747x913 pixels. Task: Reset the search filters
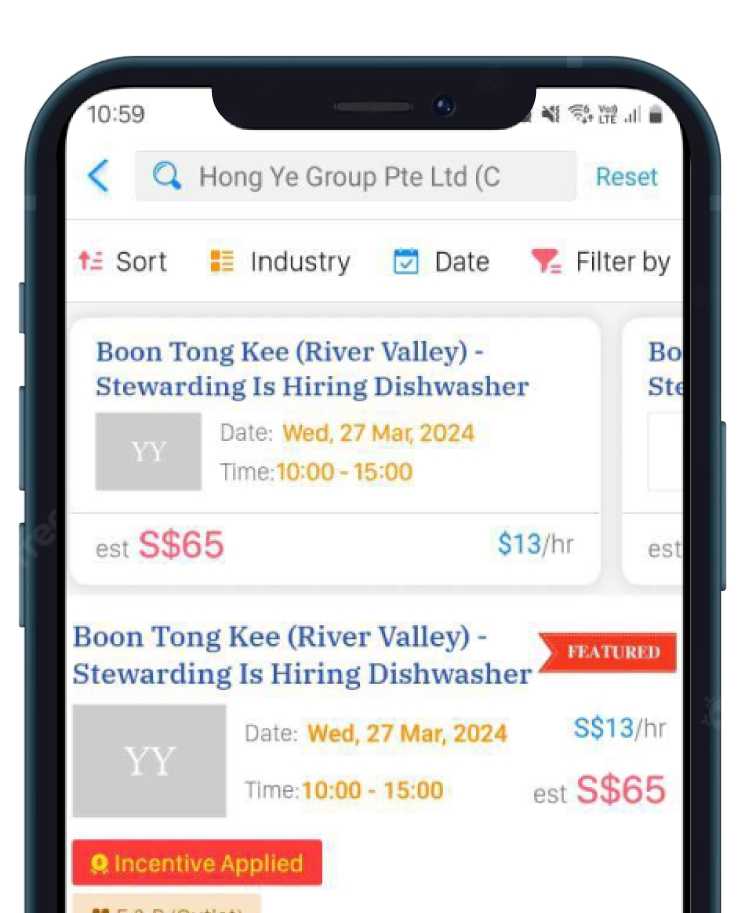[626, 177]
